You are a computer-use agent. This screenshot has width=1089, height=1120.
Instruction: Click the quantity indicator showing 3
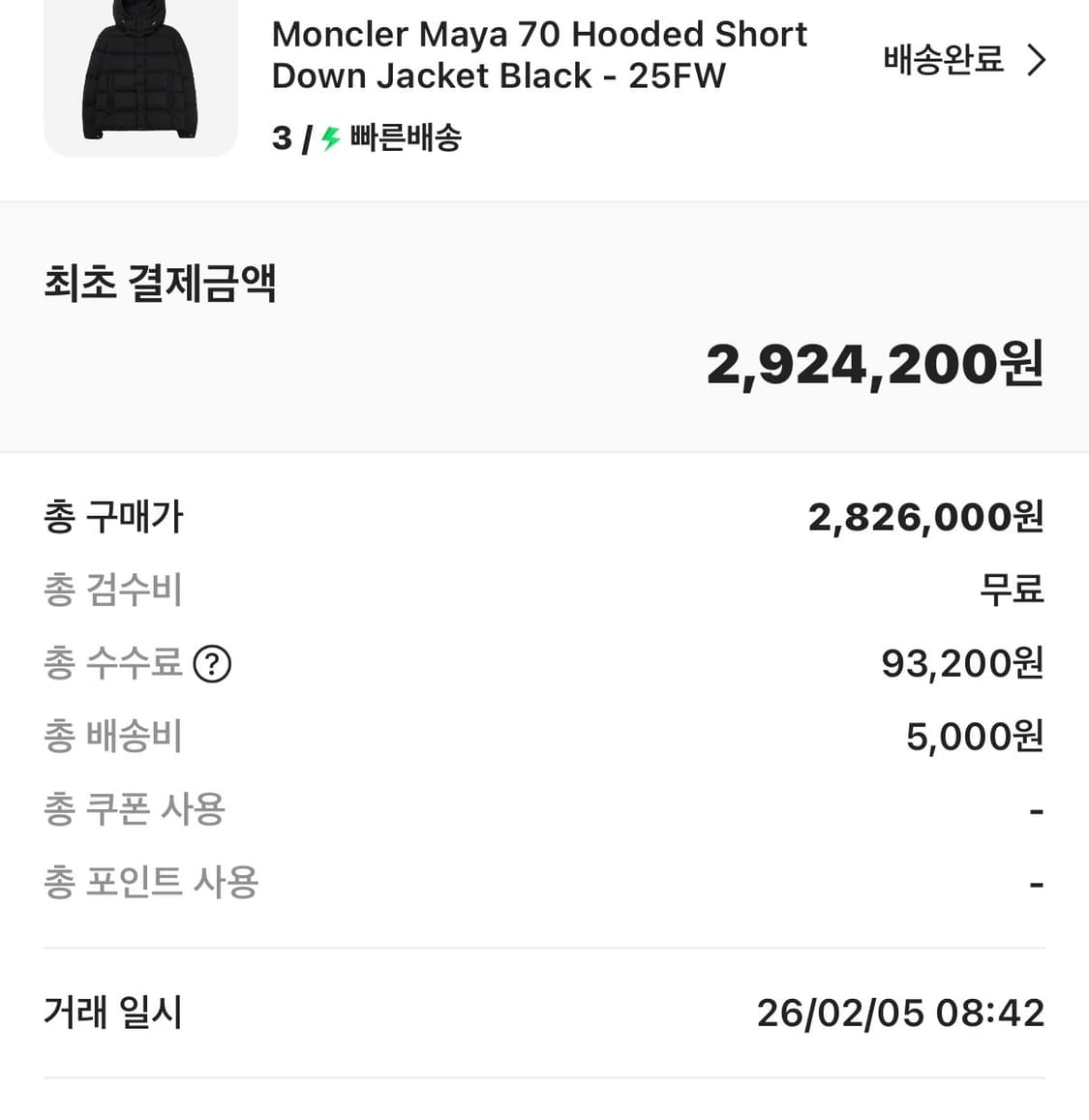pyautogui.click(x=281, y=138)
